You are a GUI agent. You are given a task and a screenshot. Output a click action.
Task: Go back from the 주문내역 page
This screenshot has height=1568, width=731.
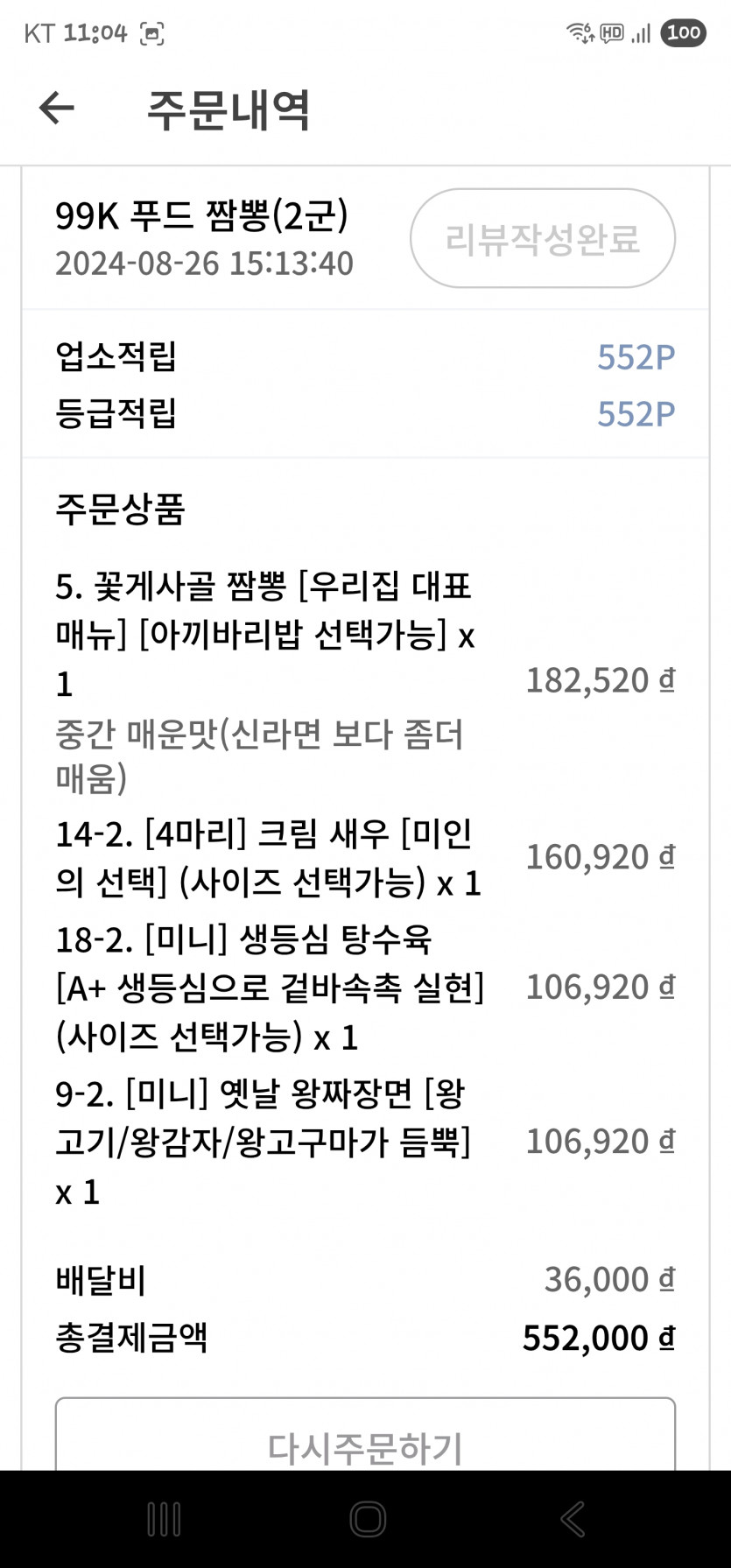57,109
